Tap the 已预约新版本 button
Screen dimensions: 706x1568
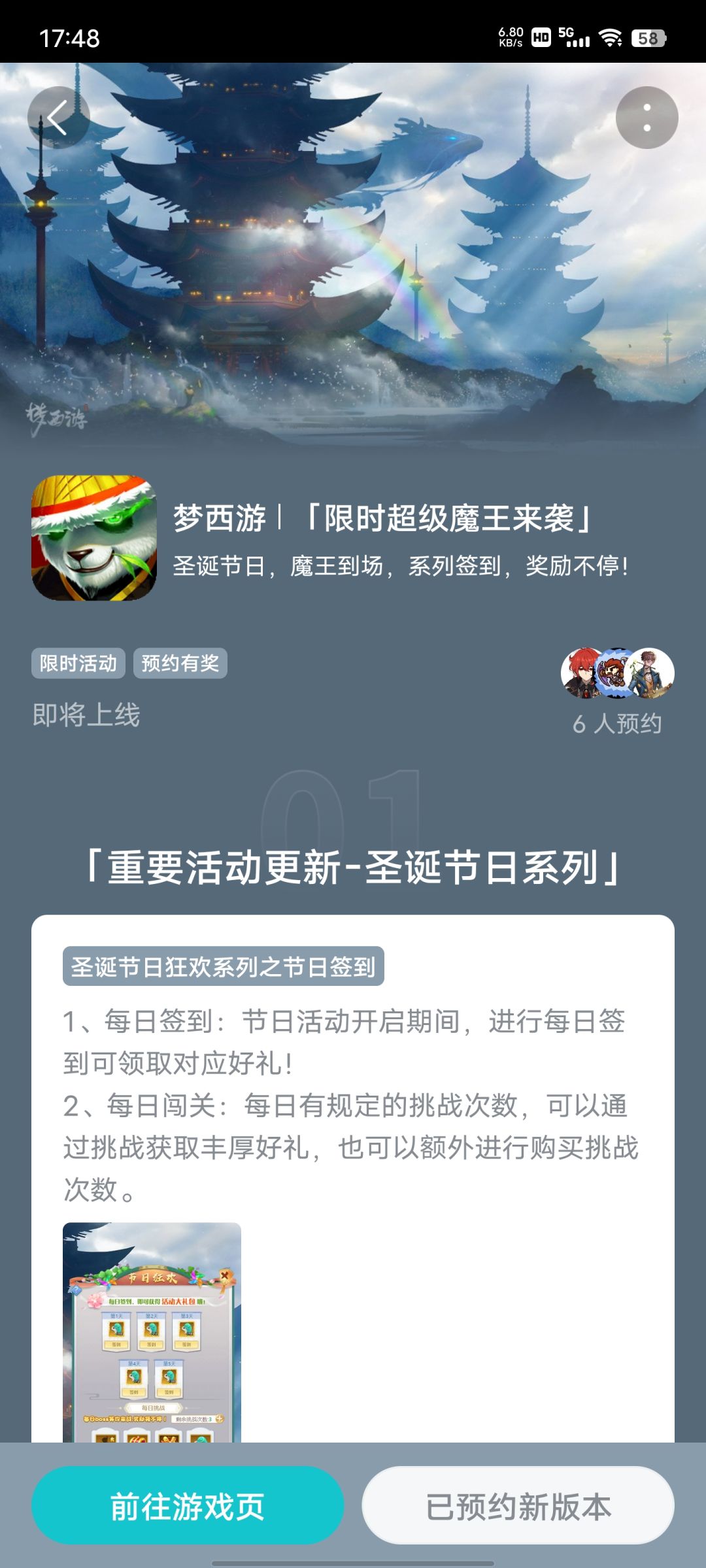pos(518,1505)
